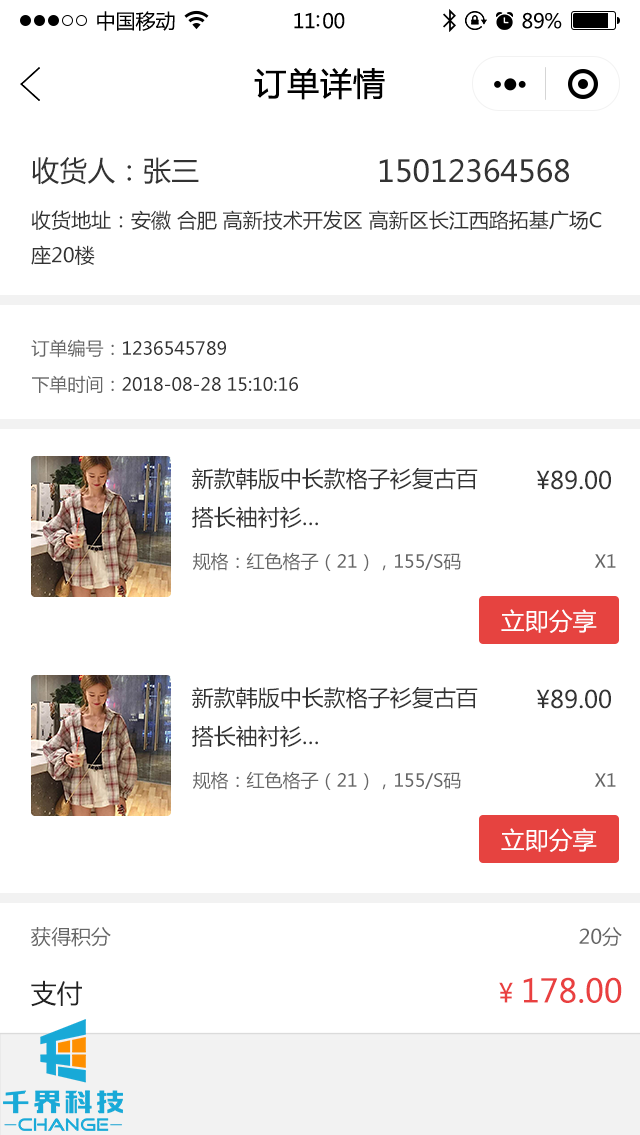The image size is (640, 1135).
Task: Open the mini program three-dot menu
Action: click(510, 85)
